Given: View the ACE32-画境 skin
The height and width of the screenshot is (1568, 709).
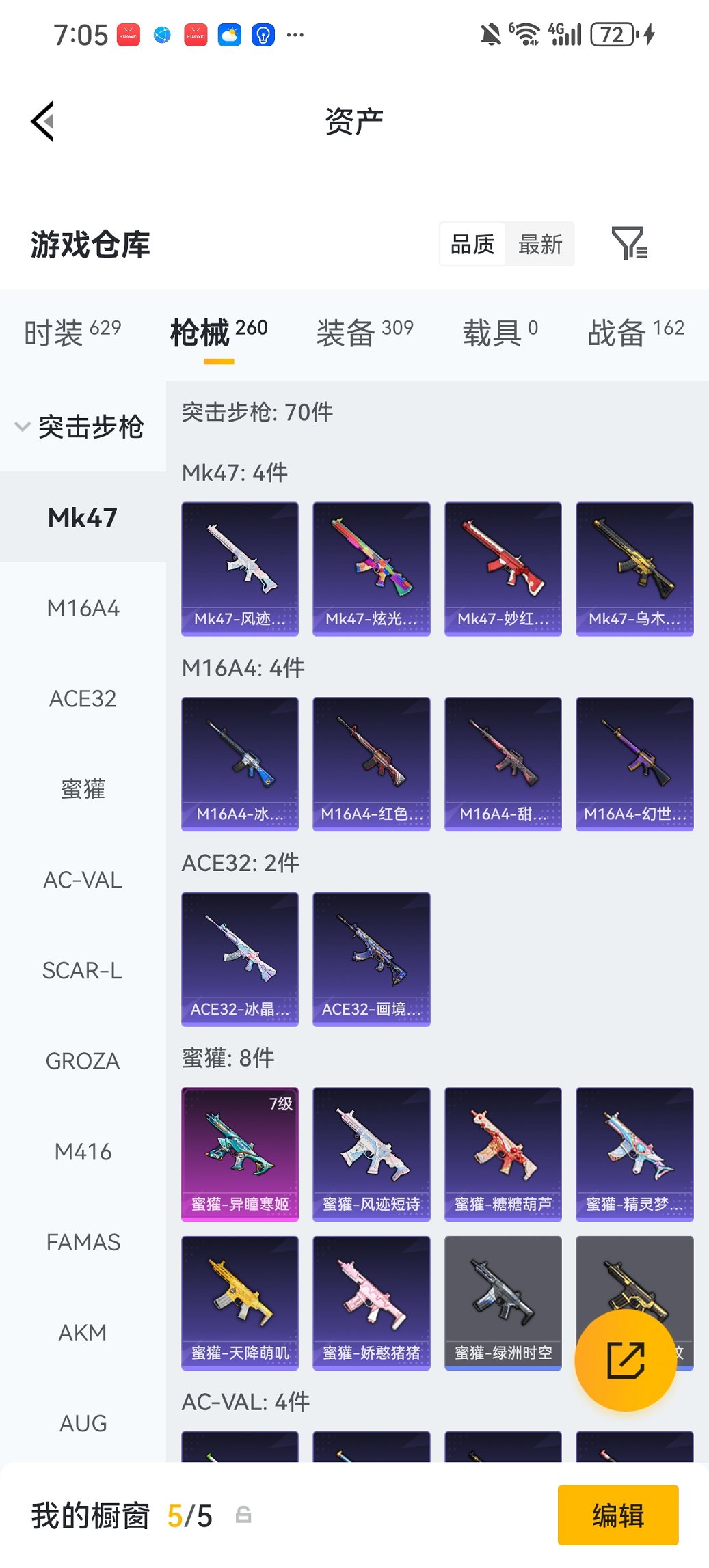Looking at the screenshot, I should click(371, 959).
